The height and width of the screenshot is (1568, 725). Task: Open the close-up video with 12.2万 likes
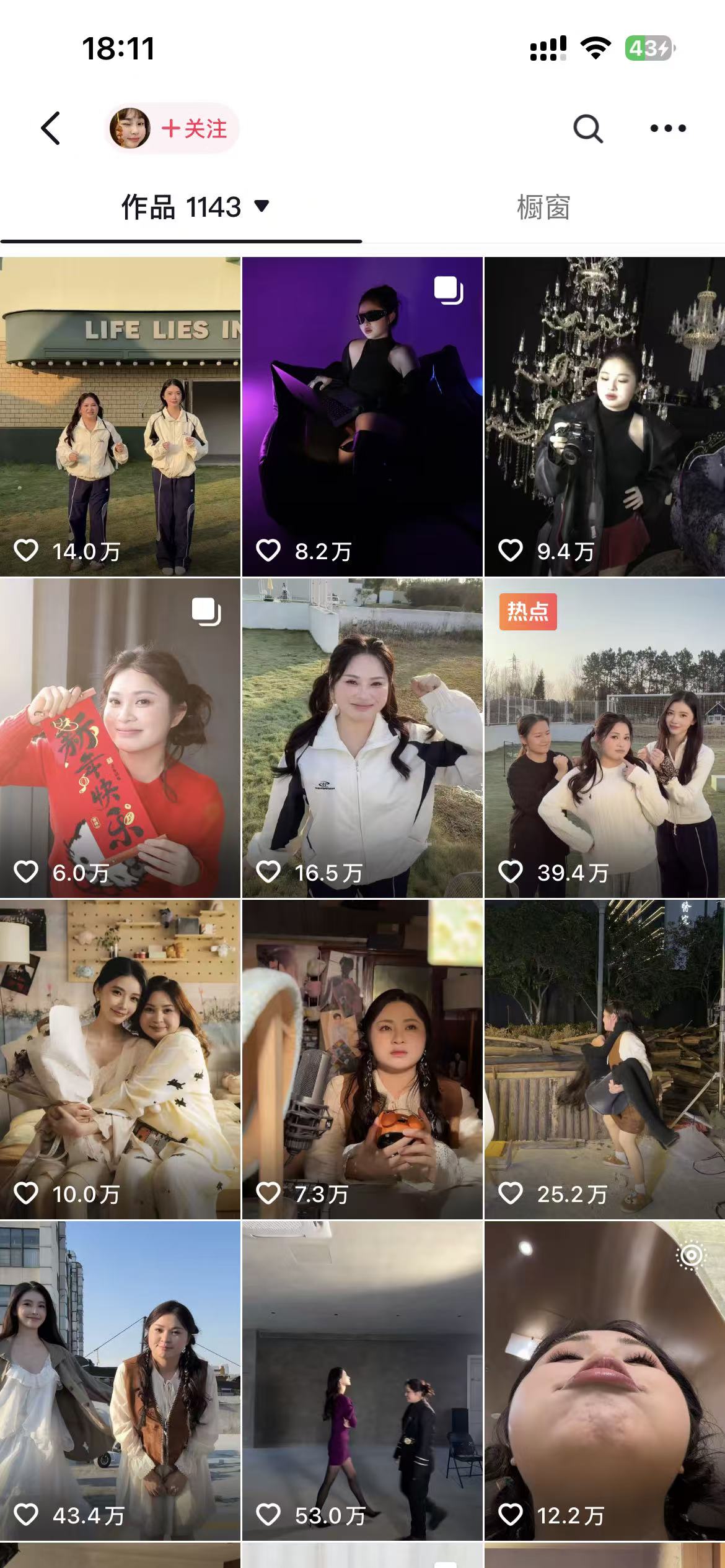(604, 1380)
